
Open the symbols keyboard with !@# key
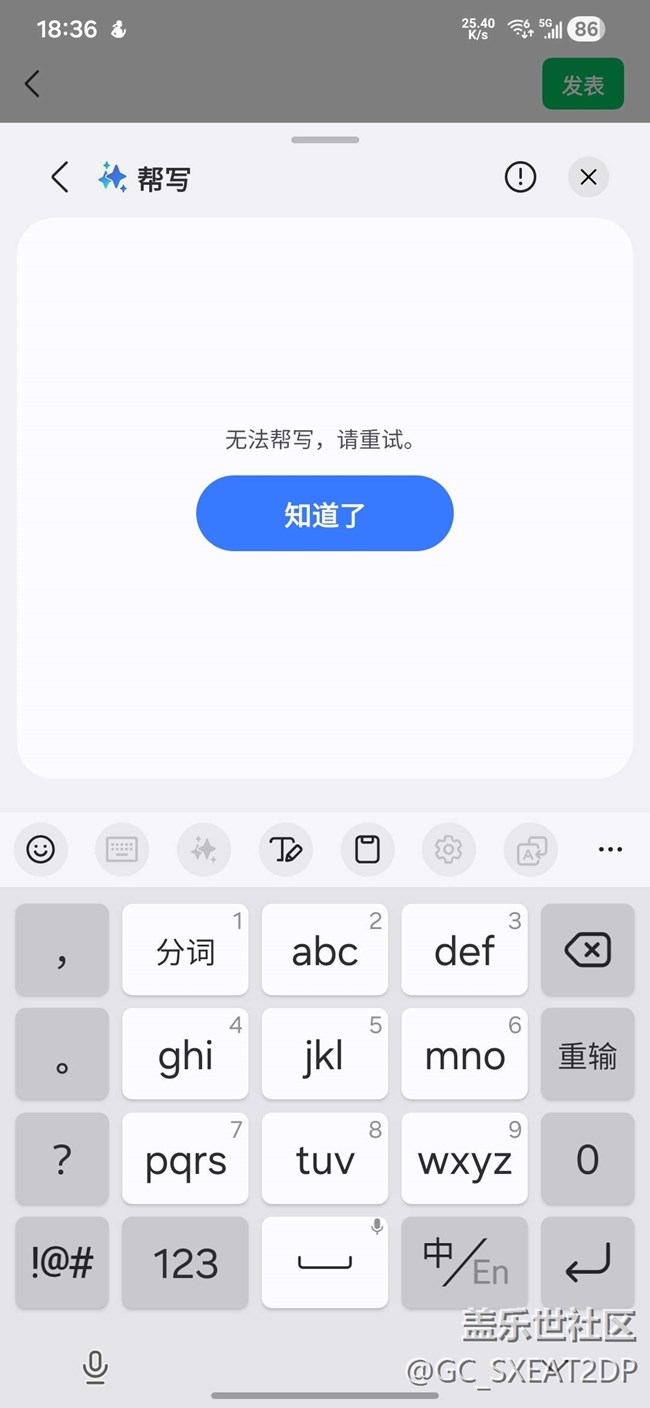tap(62, 1262)
